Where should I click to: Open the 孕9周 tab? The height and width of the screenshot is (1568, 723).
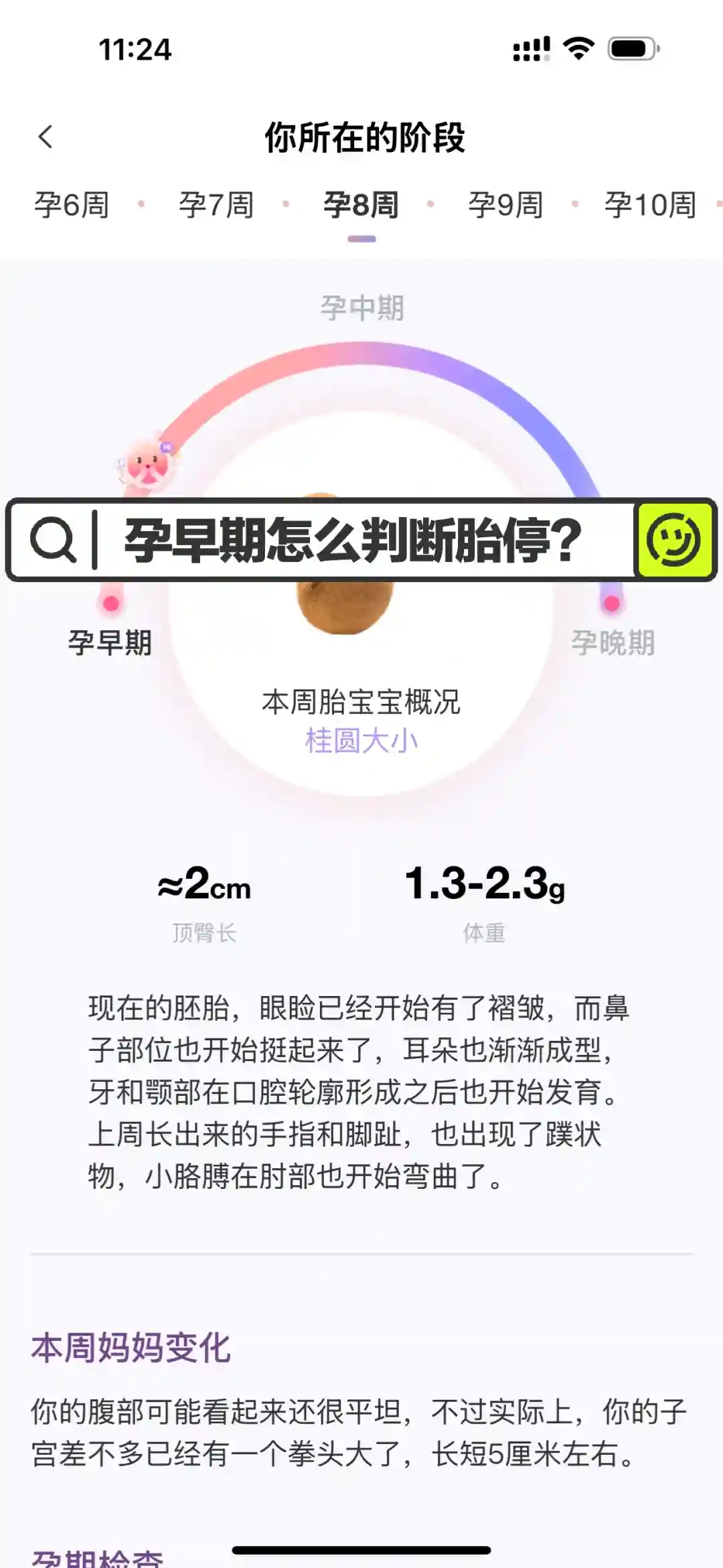coord(505,205)
